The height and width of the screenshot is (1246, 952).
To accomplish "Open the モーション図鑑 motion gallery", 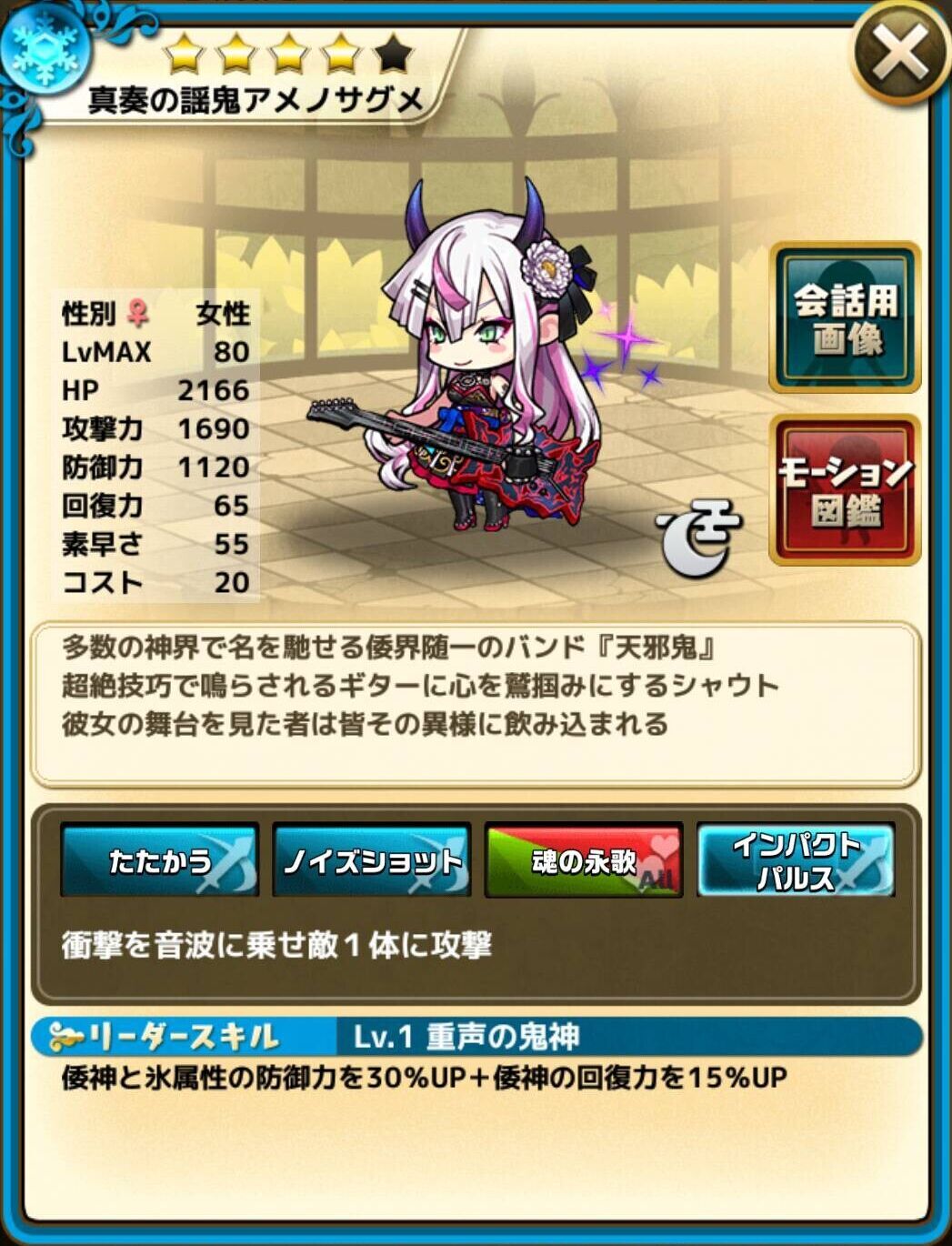I will 845,490.
